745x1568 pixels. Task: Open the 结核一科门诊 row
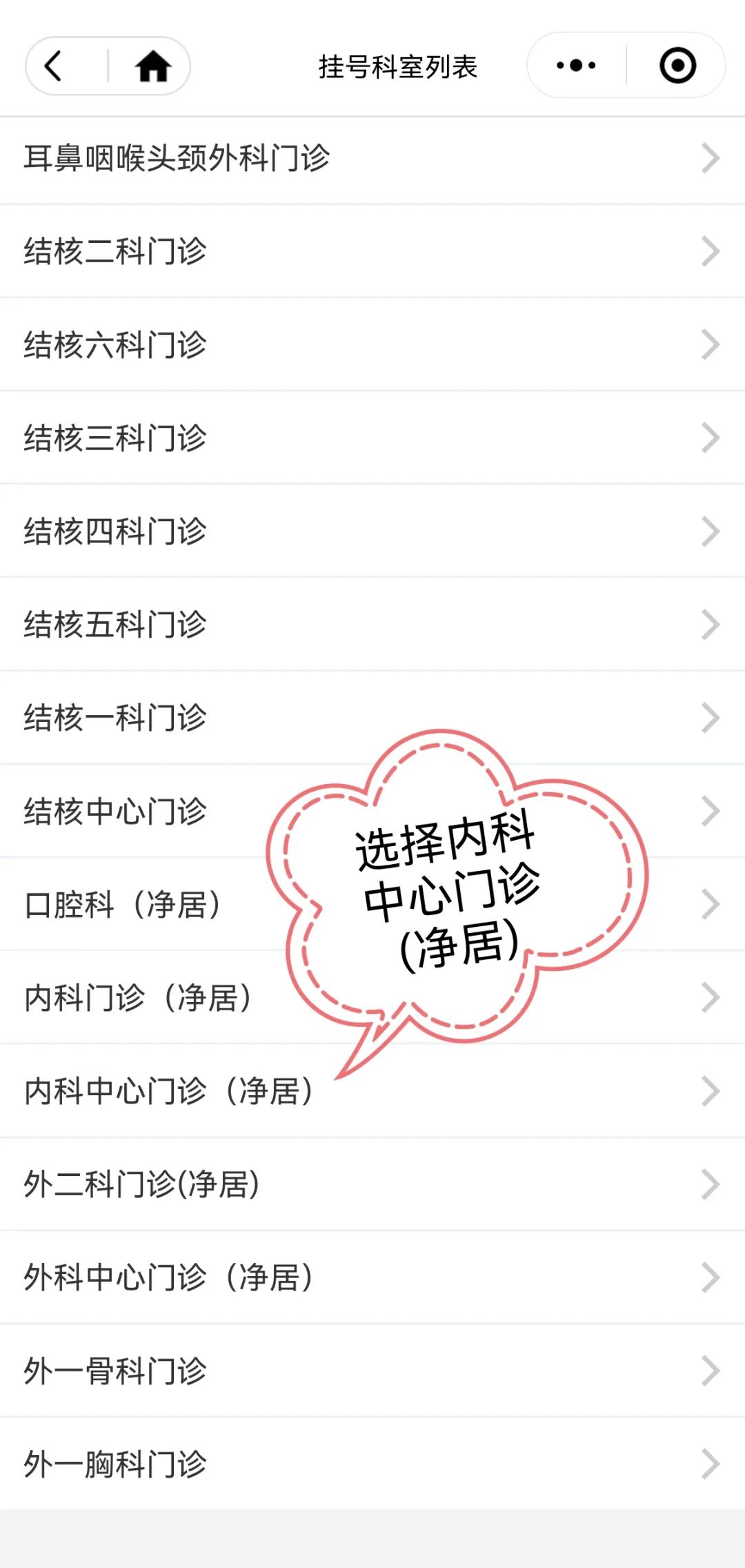[x=116, y=718]
